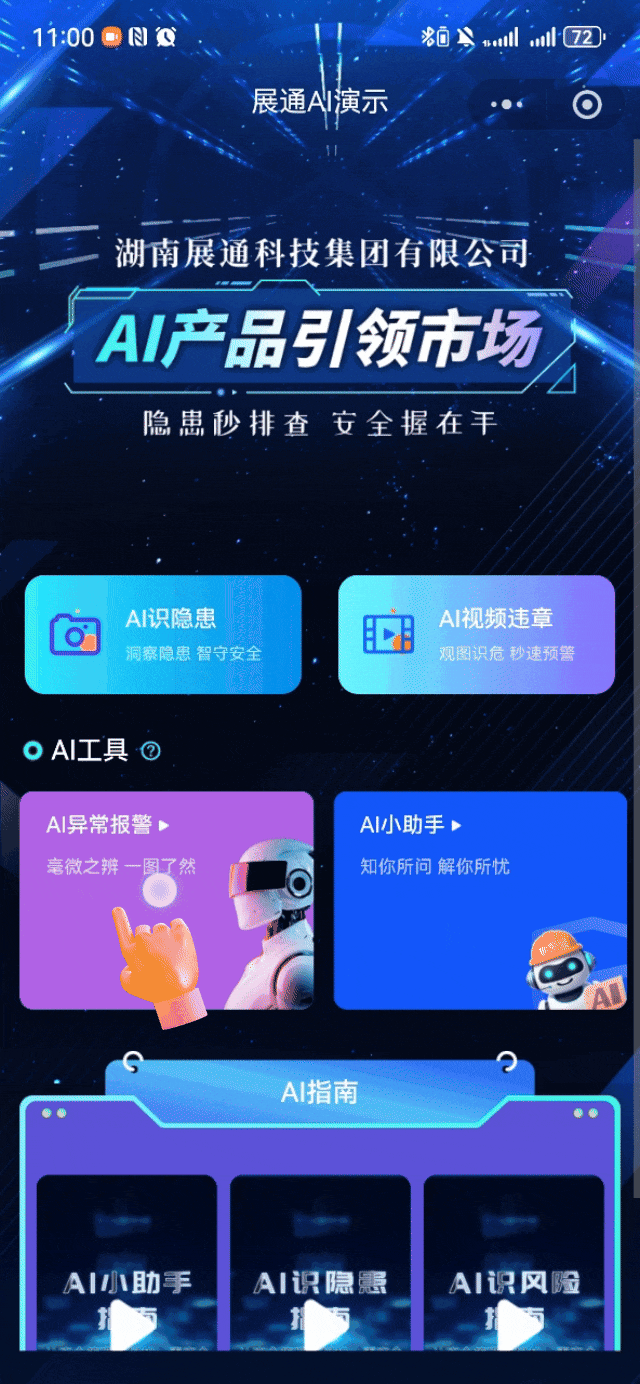Play the AI小助手指南 video
The image size is (640, 1384).
[127, 1322]
